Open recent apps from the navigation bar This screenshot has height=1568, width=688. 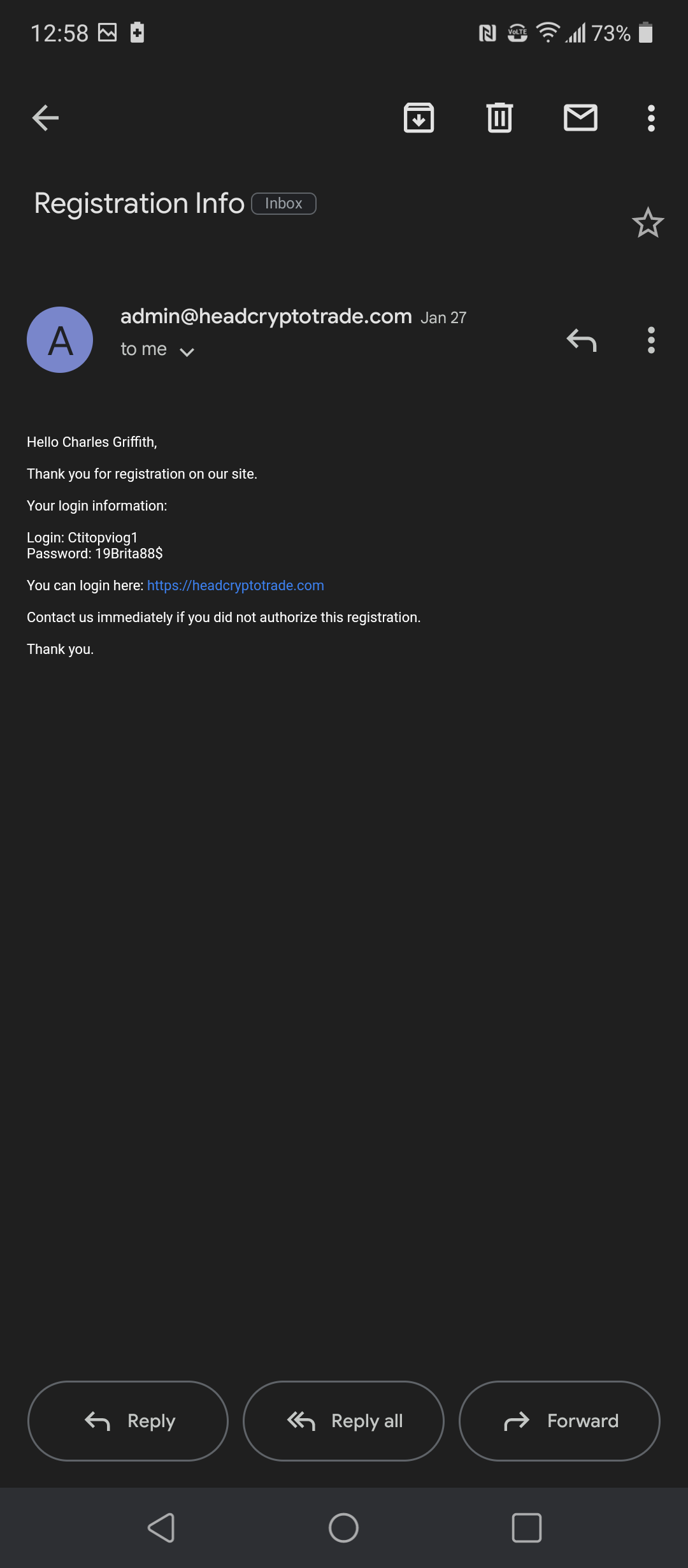tap(526, 1528)
